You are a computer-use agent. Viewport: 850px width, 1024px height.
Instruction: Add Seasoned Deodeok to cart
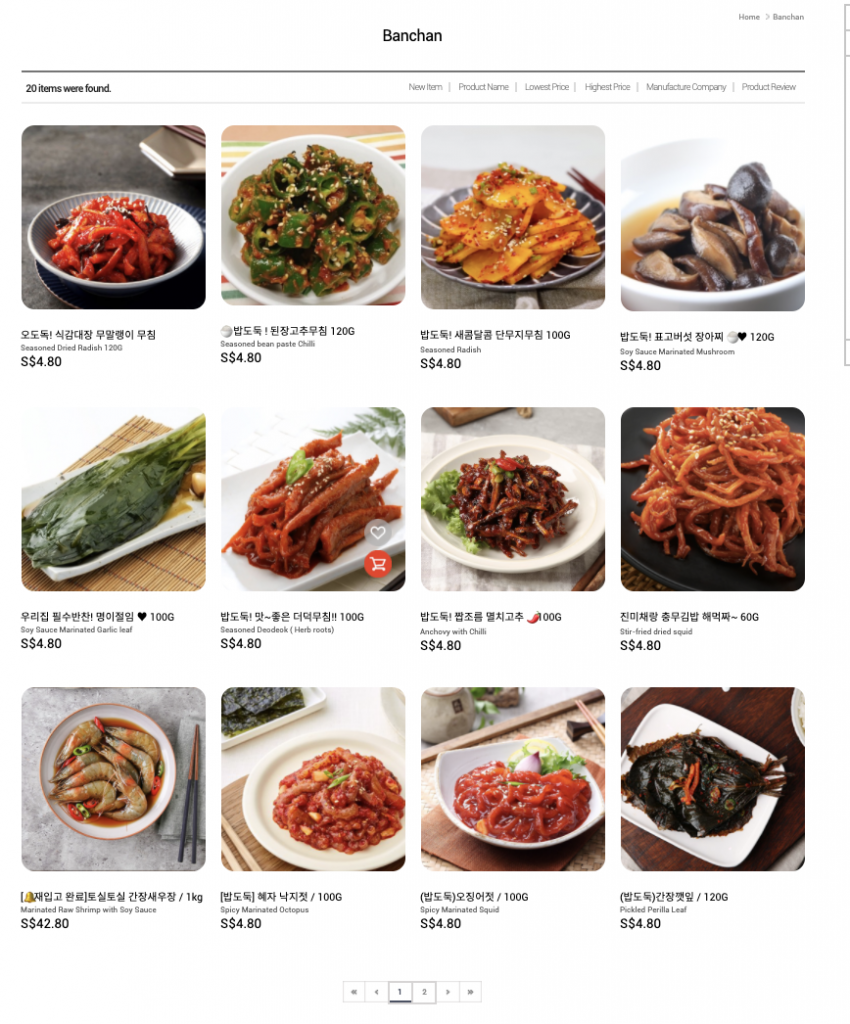[377, 564]
